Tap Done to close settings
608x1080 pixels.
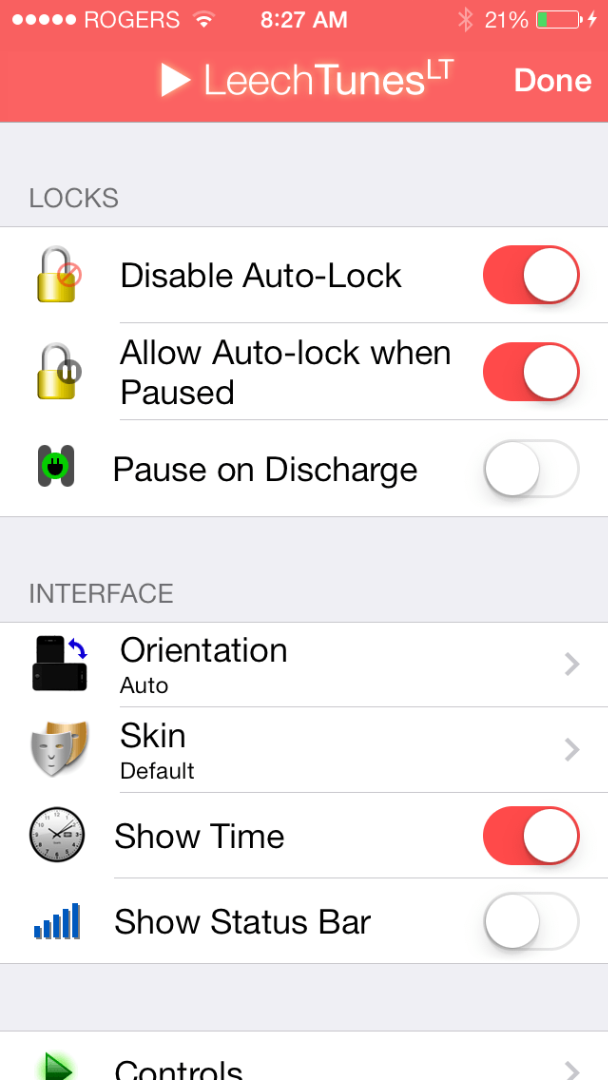tap(552, 81)
